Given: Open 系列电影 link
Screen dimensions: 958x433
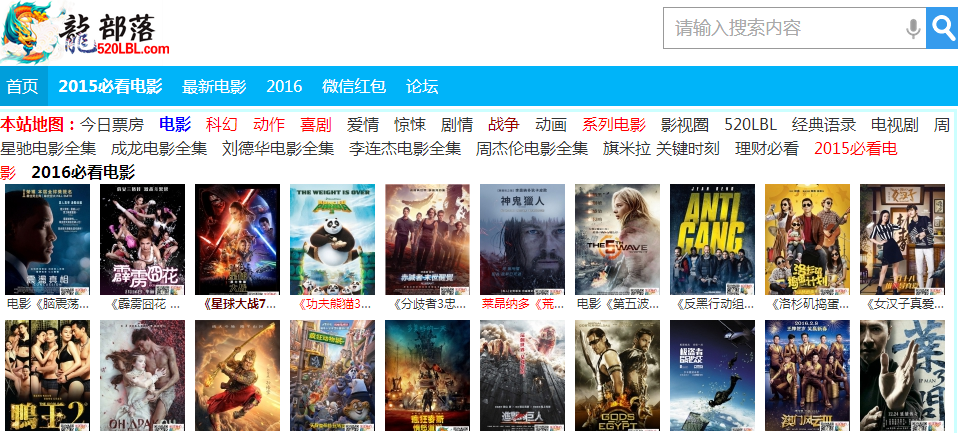Looking at the screenshot, I should tap(614, 125).
